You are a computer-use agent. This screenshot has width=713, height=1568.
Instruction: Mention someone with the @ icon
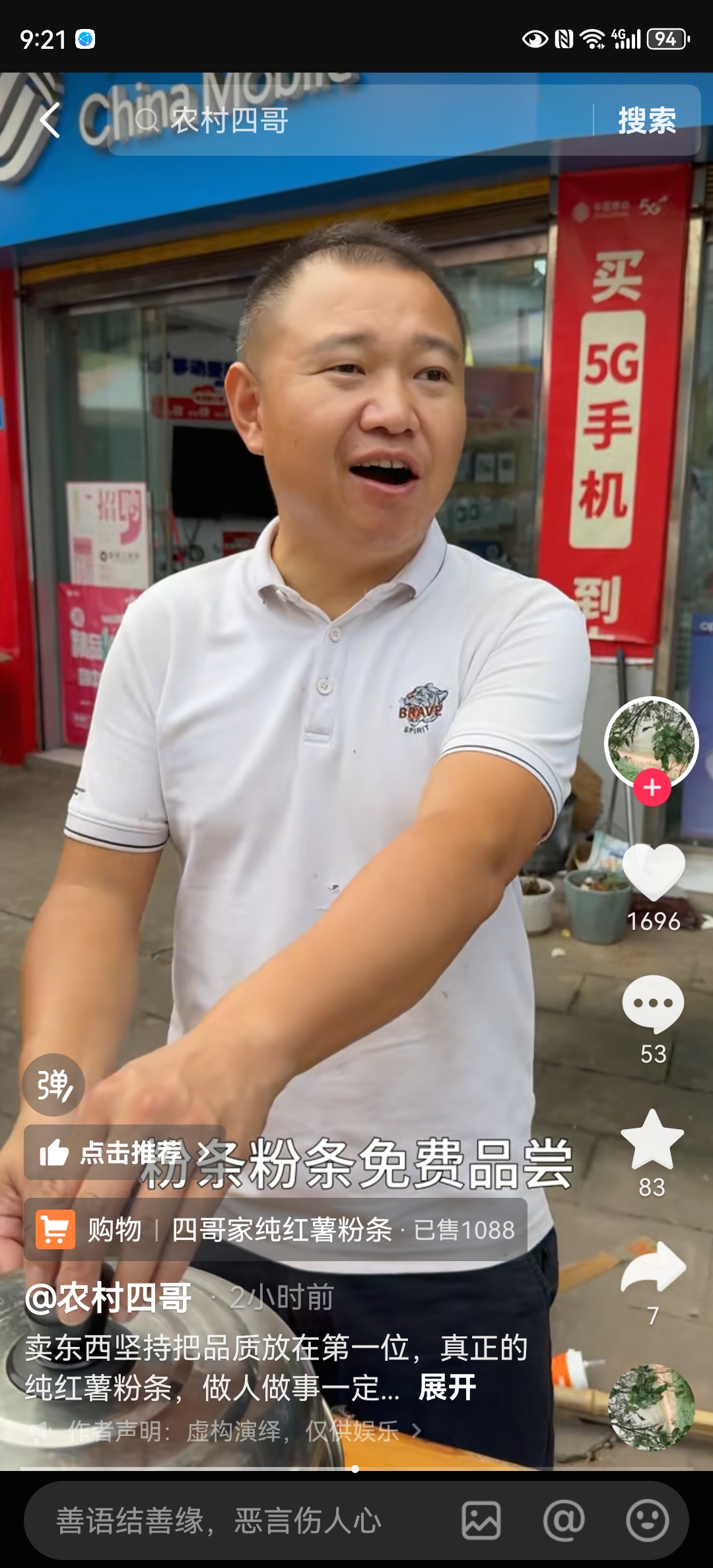[564, 1521]
